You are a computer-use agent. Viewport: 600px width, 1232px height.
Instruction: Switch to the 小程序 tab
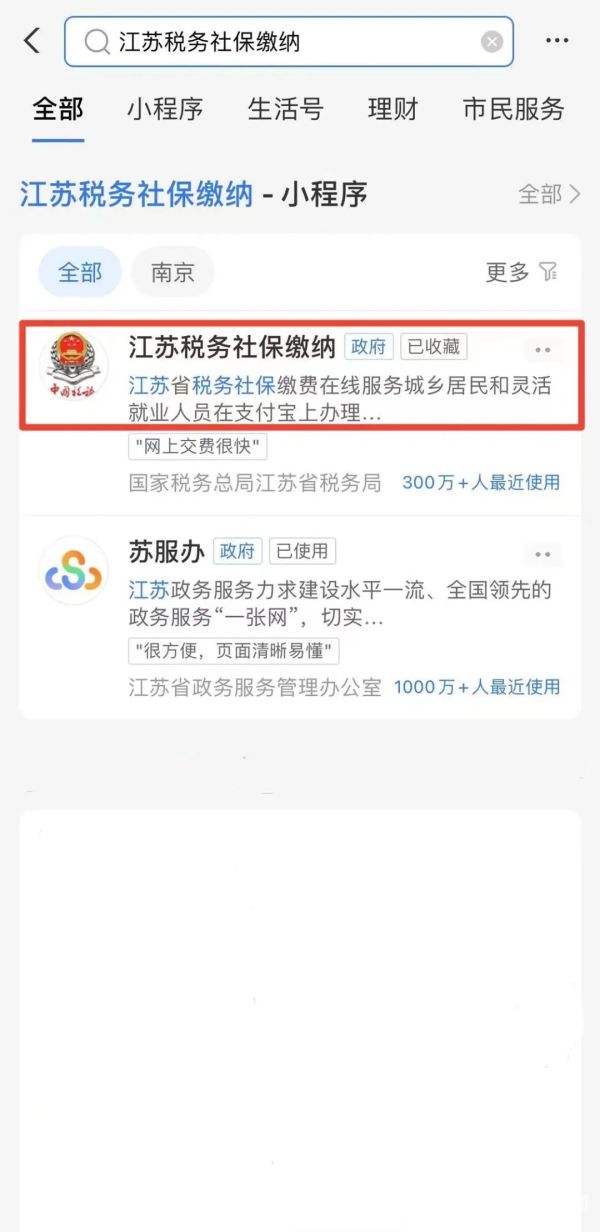pos(165,109)
